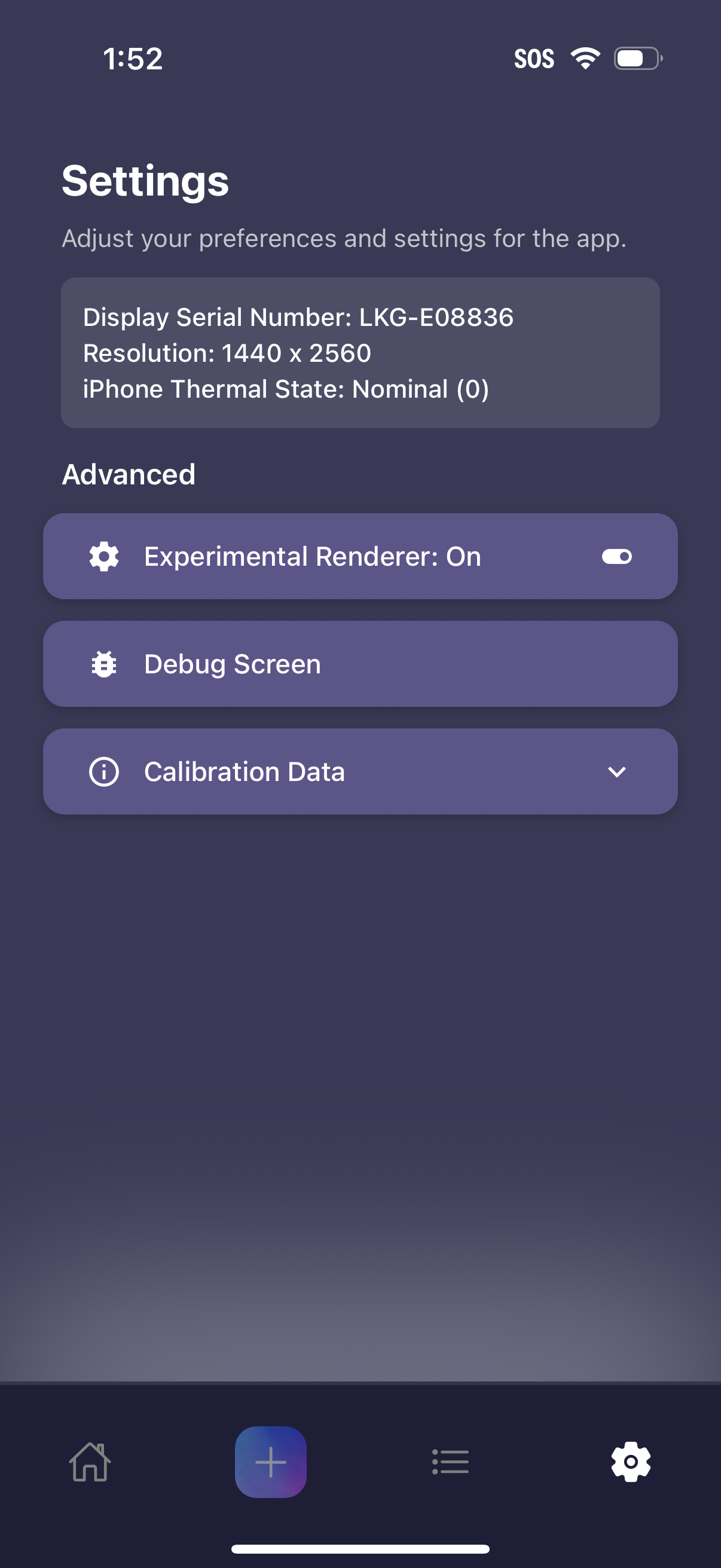Select the Settings gear tab
This screenshot has width=721, height=1568.
[x=630, y=1462]
